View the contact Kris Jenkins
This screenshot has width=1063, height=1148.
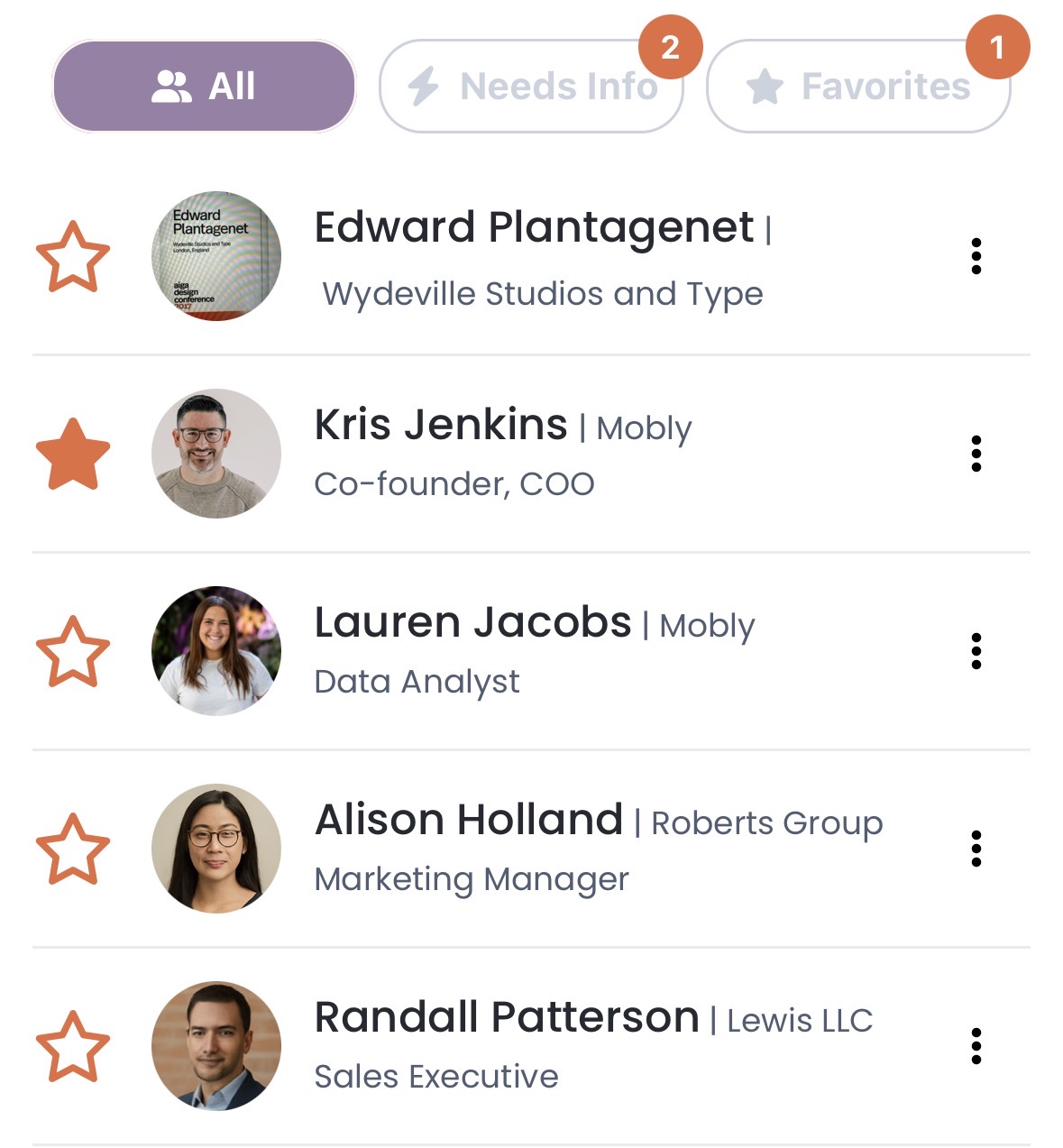[x=441, y=425]
